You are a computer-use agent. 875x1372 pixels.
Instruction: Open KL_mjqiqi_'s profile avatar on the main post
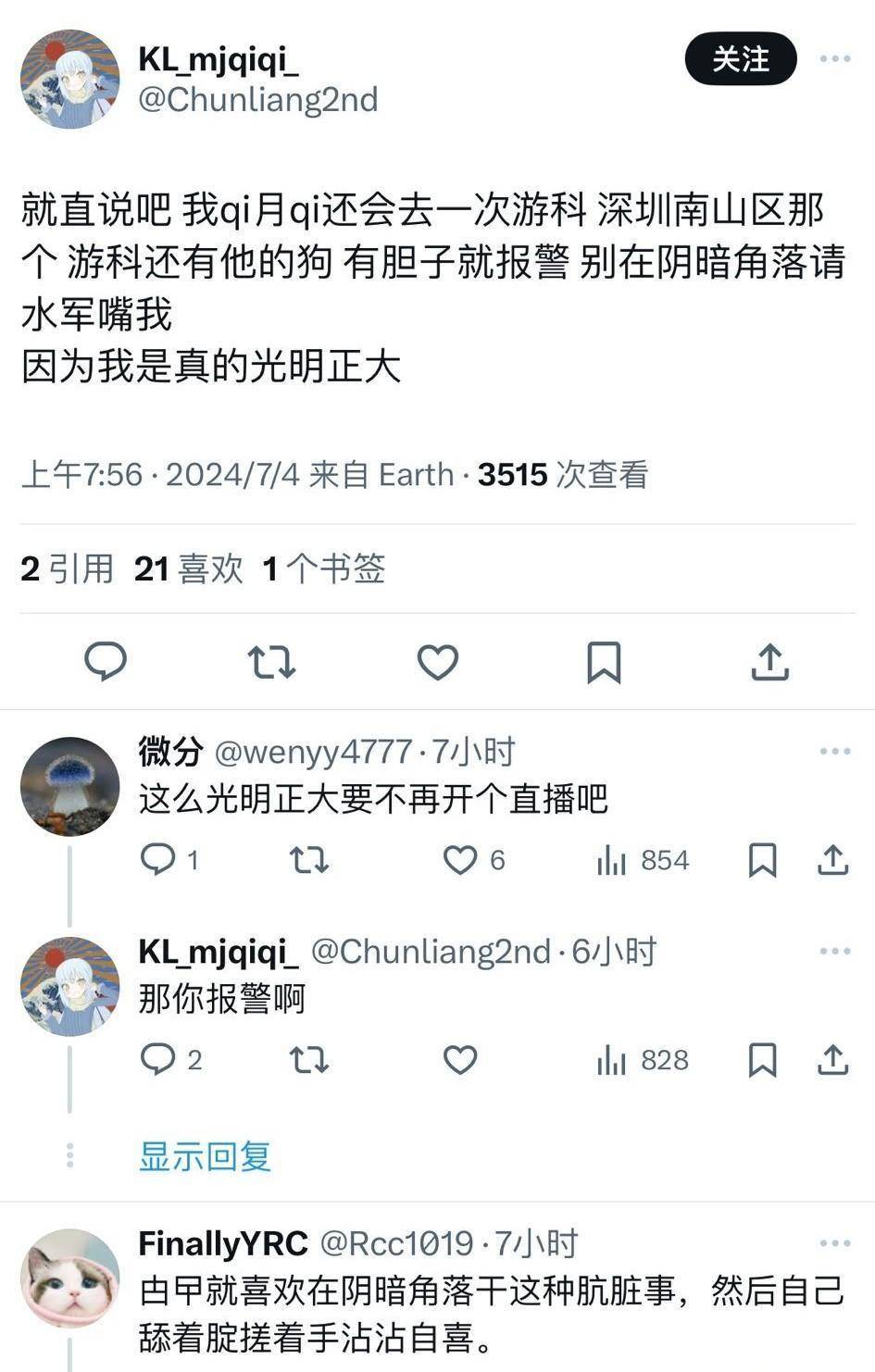(70, 79)
